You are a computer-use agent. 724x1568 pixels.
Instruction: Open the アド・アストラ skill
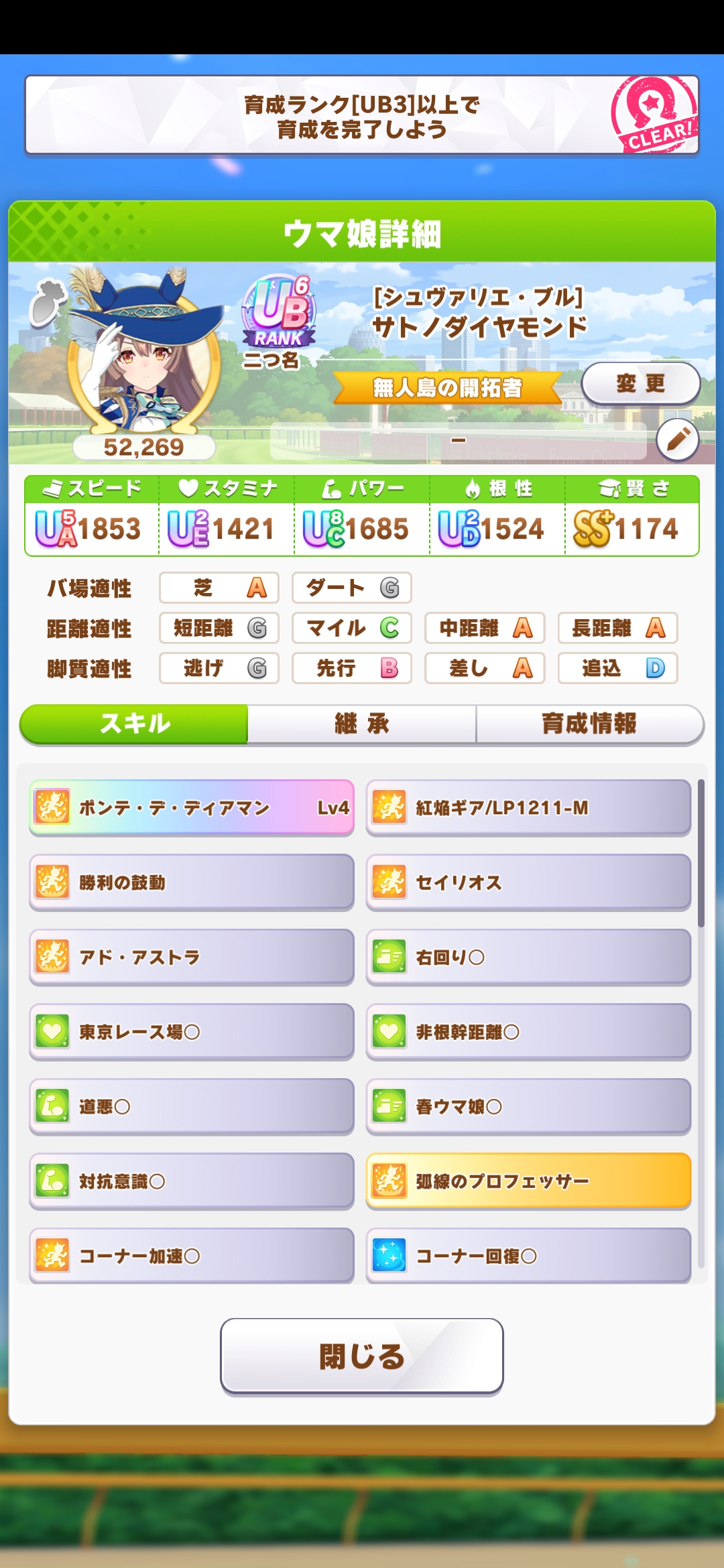[192, 957]
